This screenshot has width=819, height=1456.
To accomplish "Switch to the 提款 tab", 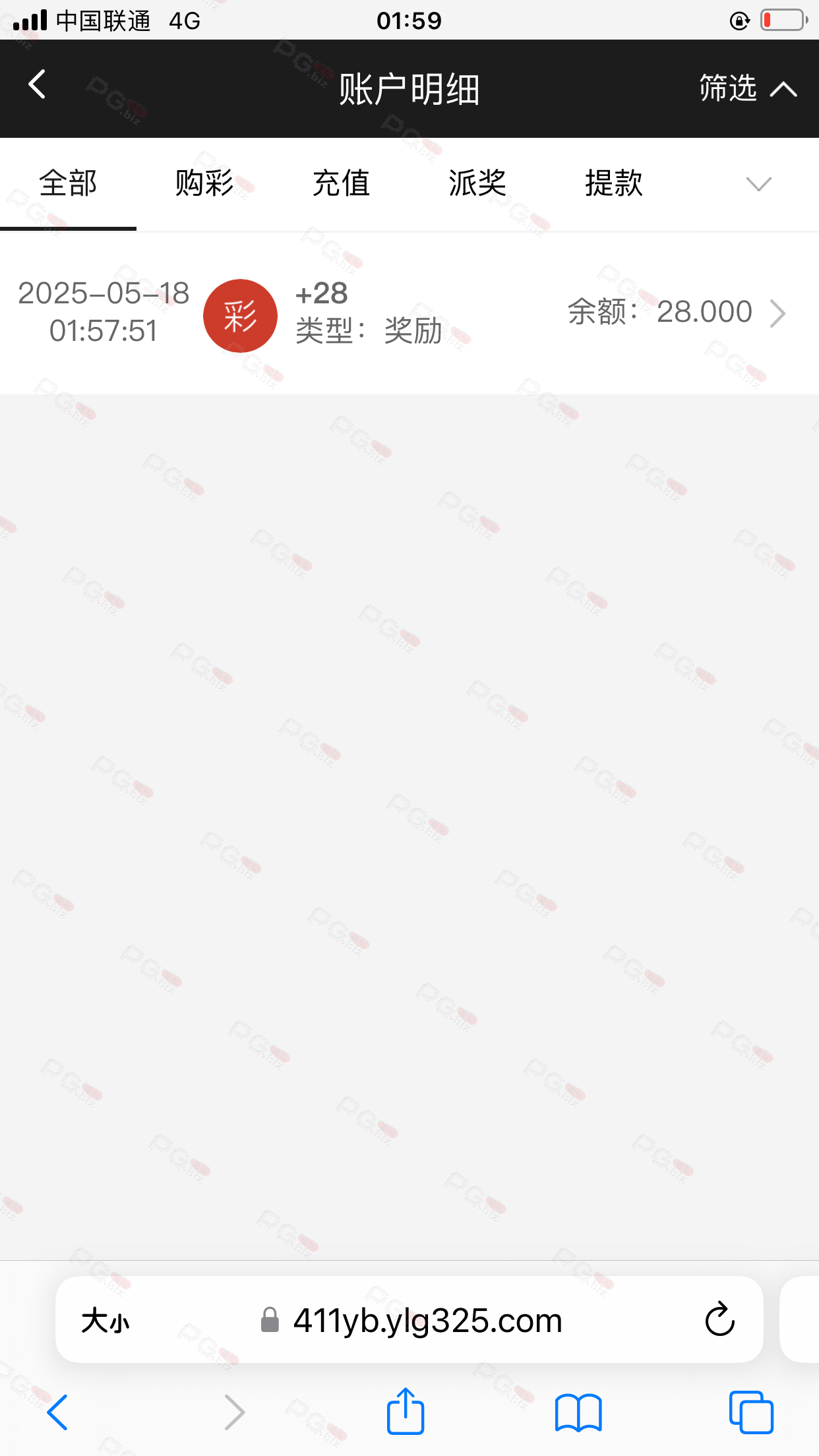I will [x=614, y=183].
